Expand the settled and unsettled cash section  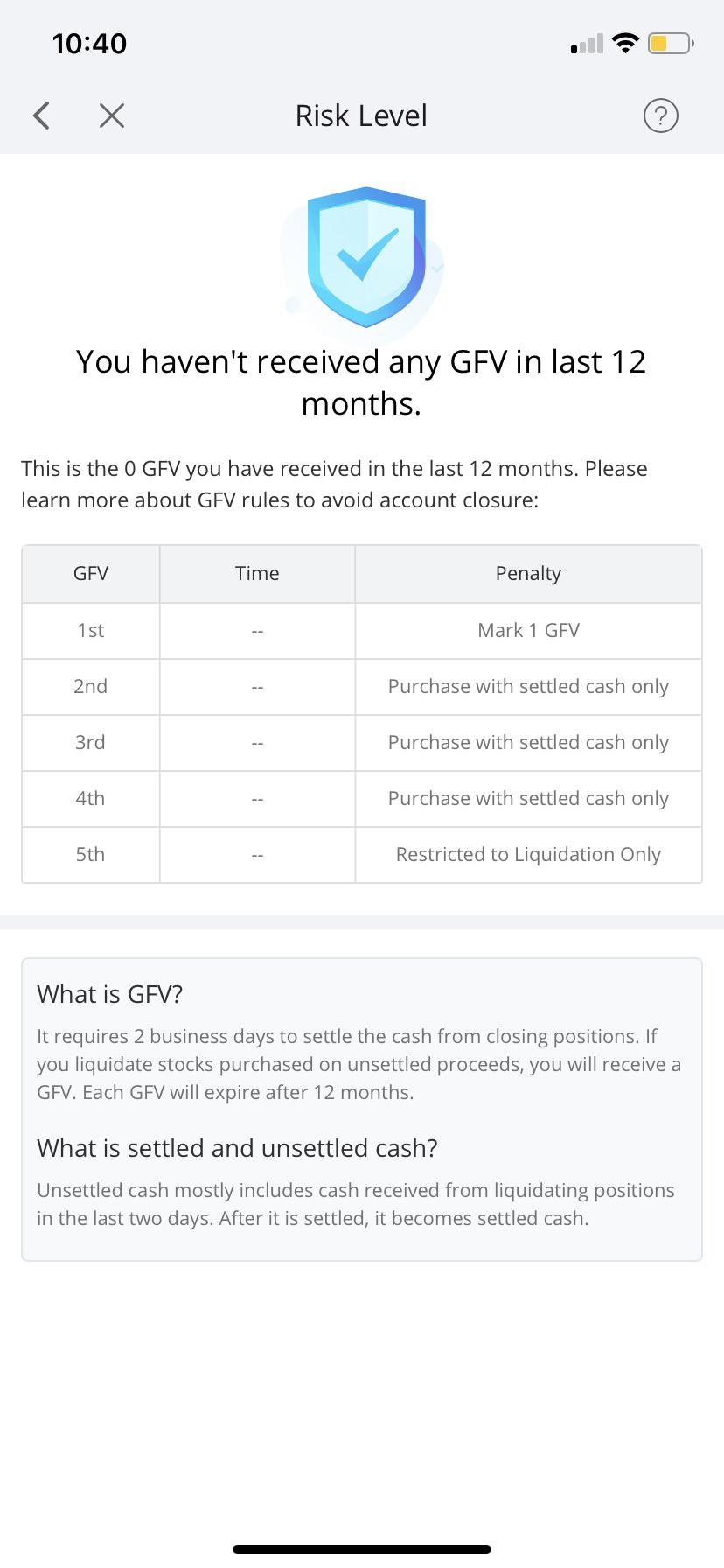(x=238, y=1147)
